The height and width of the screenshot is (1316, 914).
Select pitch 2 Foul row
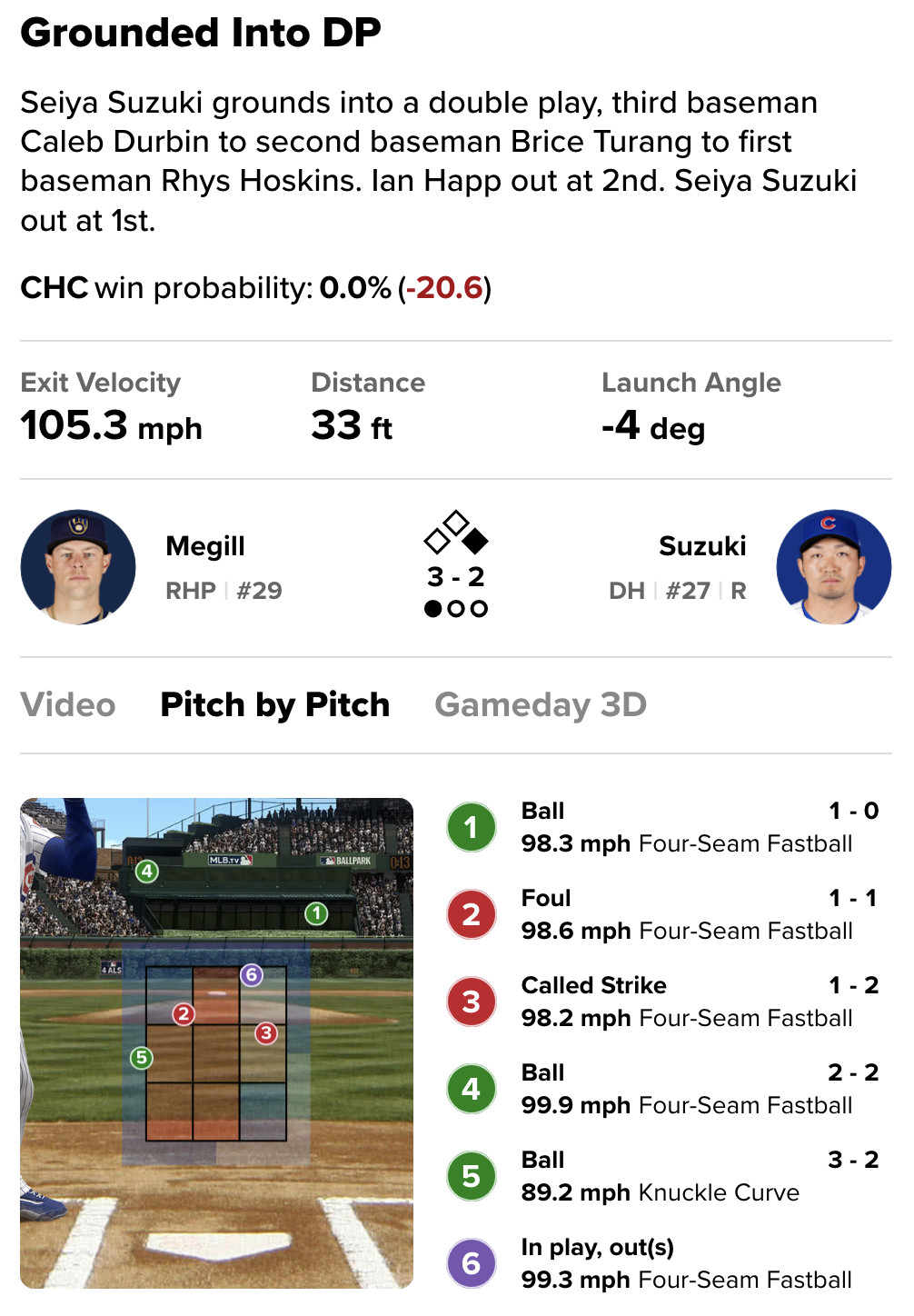663,914
